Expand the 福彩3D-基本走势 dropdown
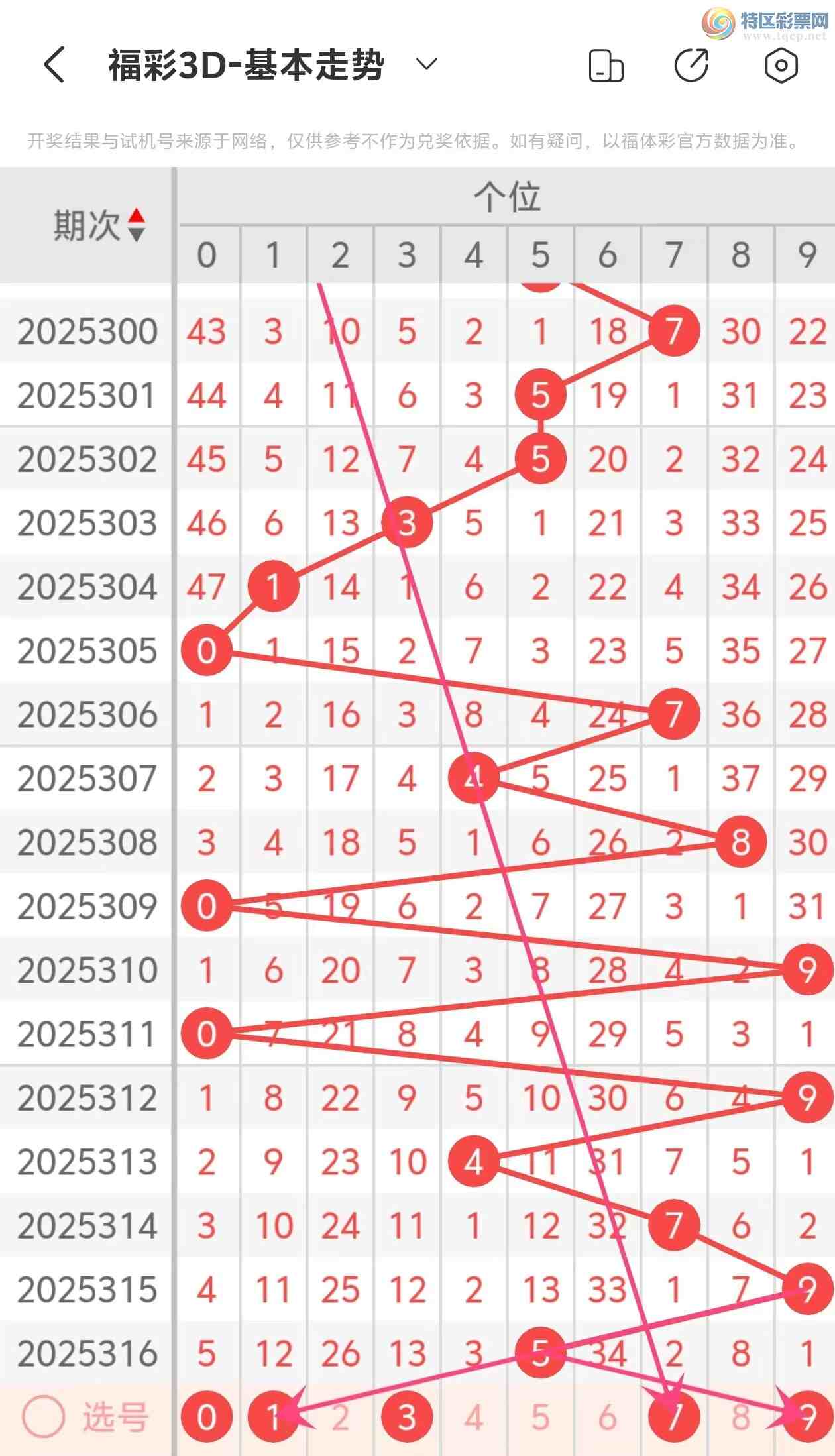835x1456 pixels. point(426,64)
